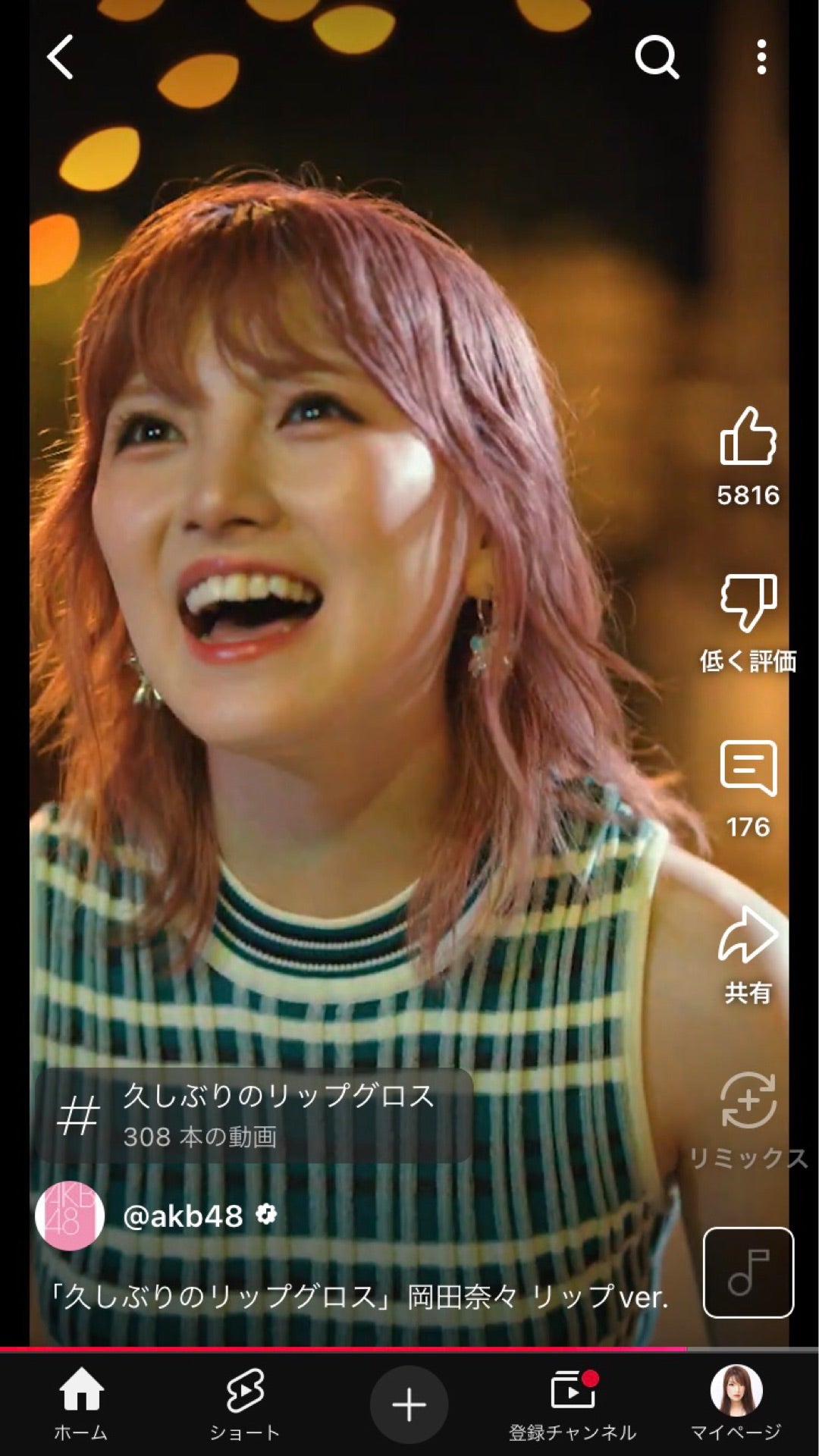Dislike this video (低く評価)
This screenshot has width=819, height=1456.
(x=748, y=603)
